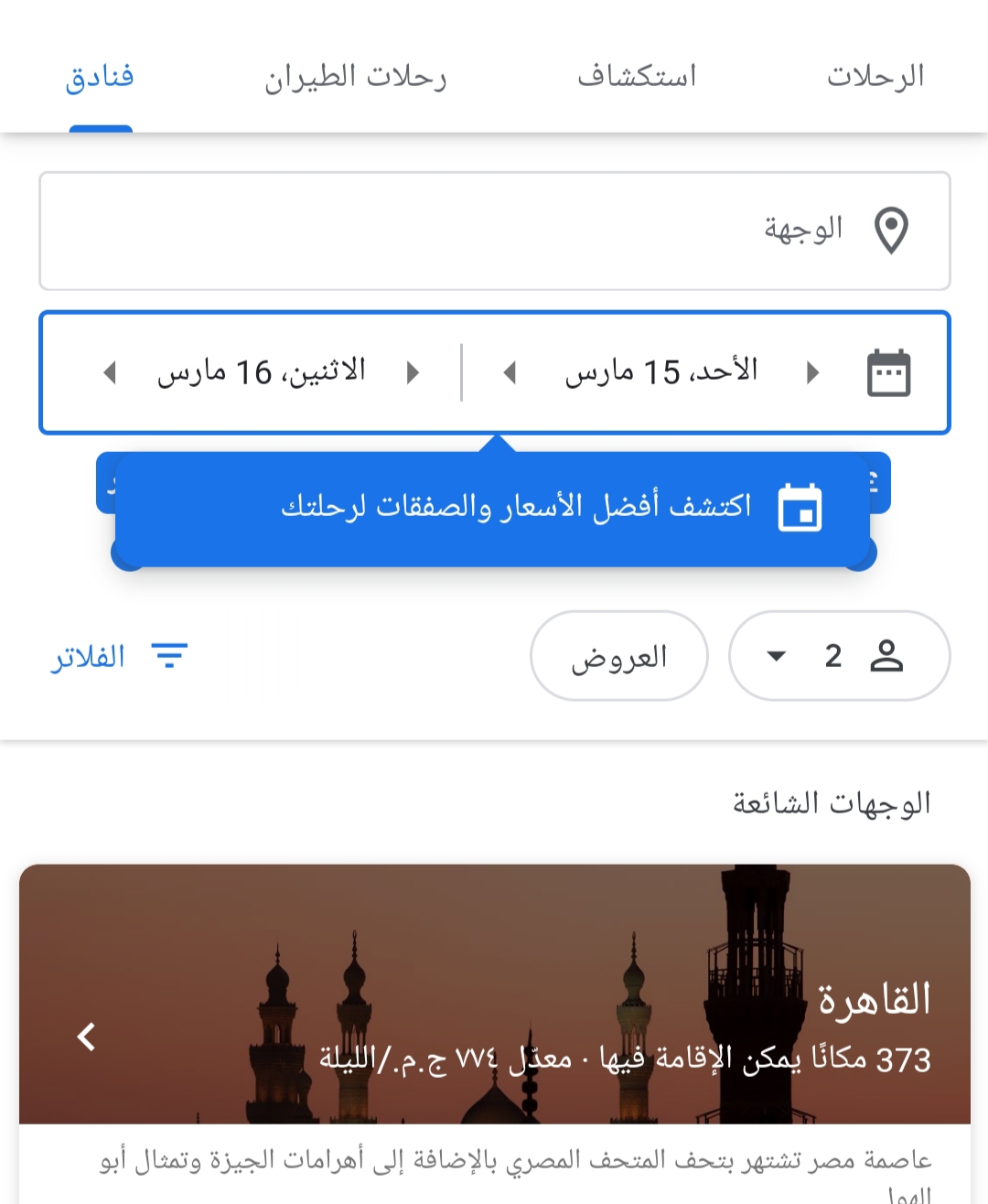Select the filters icon beside الفلاتر
Viewport: 988px width, 1204px height.
(170, 655)
